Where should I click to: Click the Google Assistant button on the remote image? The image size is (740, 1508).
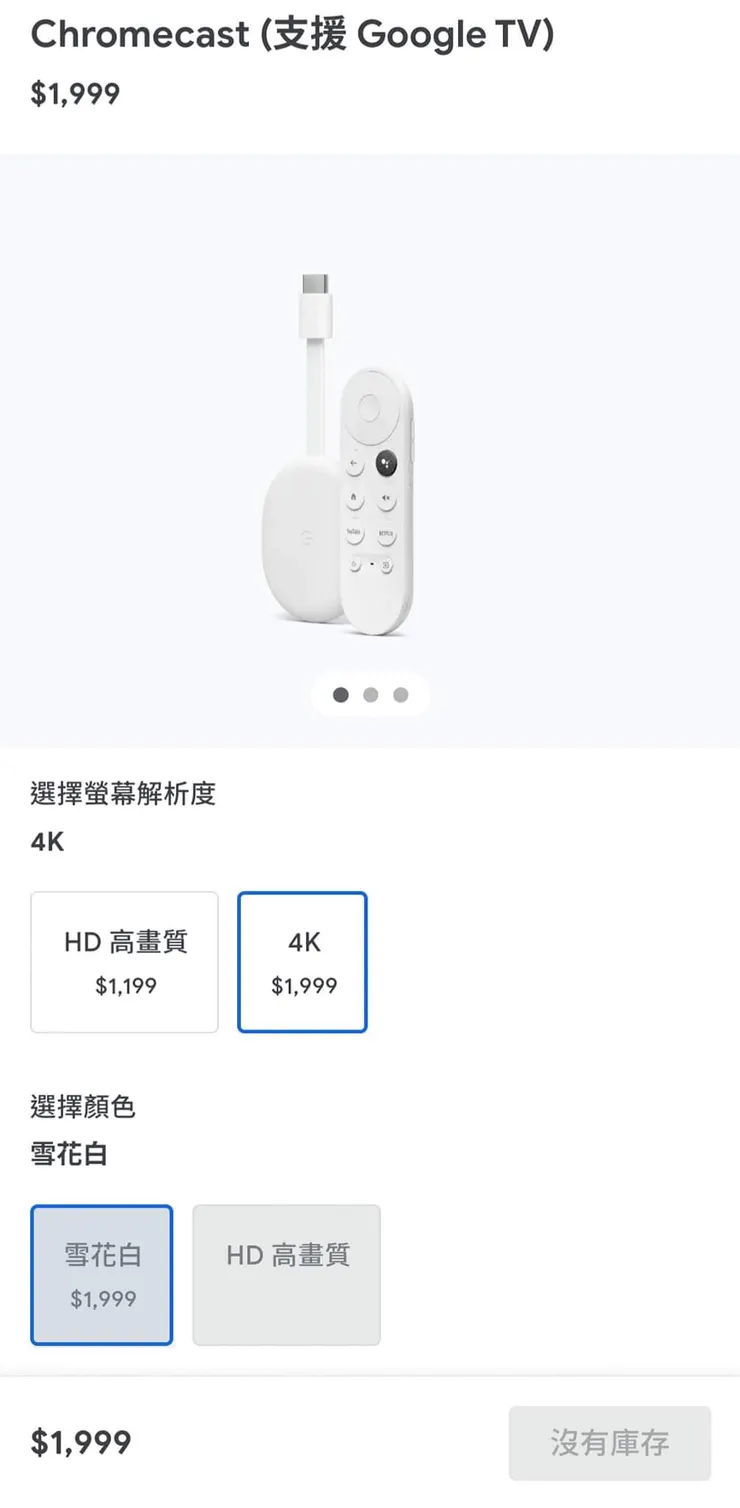click(x=386, y=464)
